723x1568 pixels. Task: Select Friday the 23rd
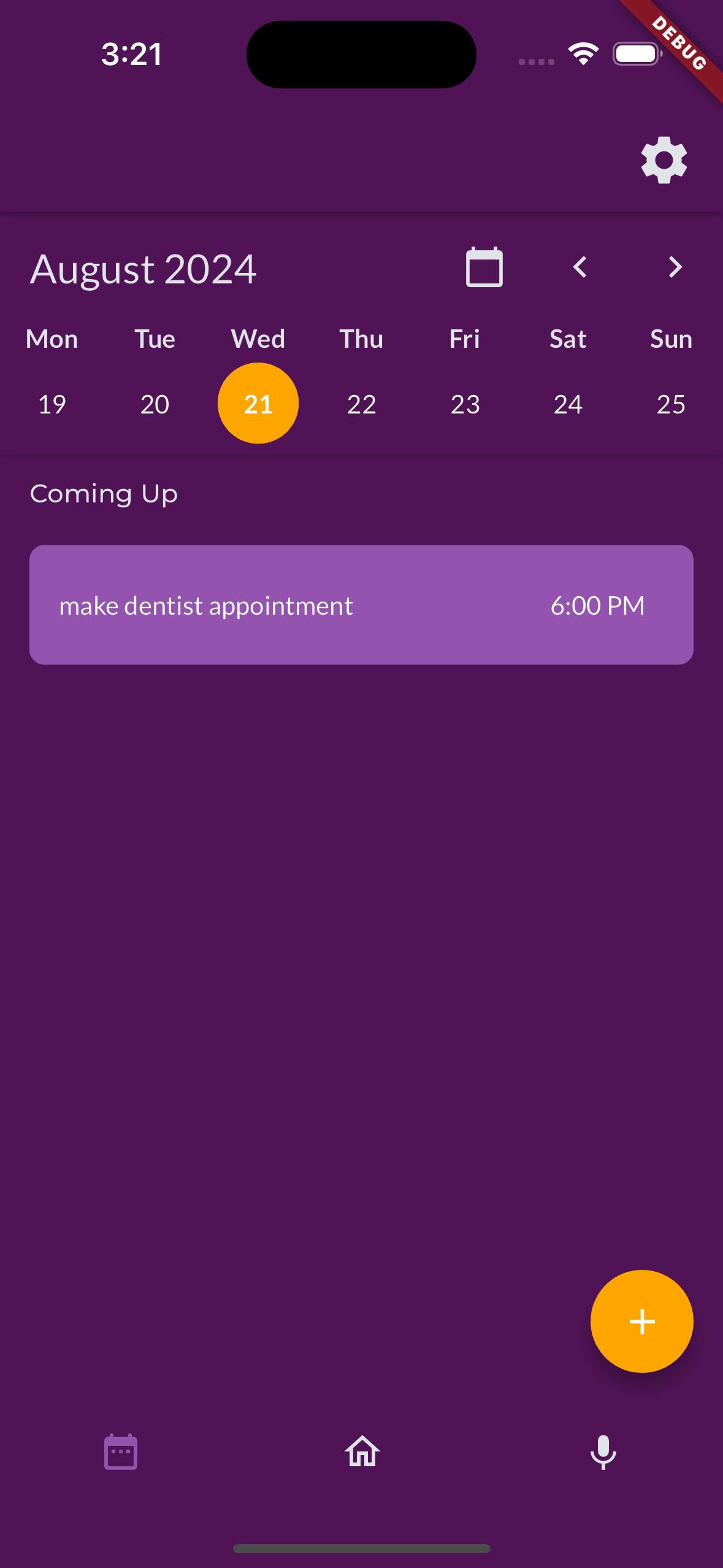(465, 404)
